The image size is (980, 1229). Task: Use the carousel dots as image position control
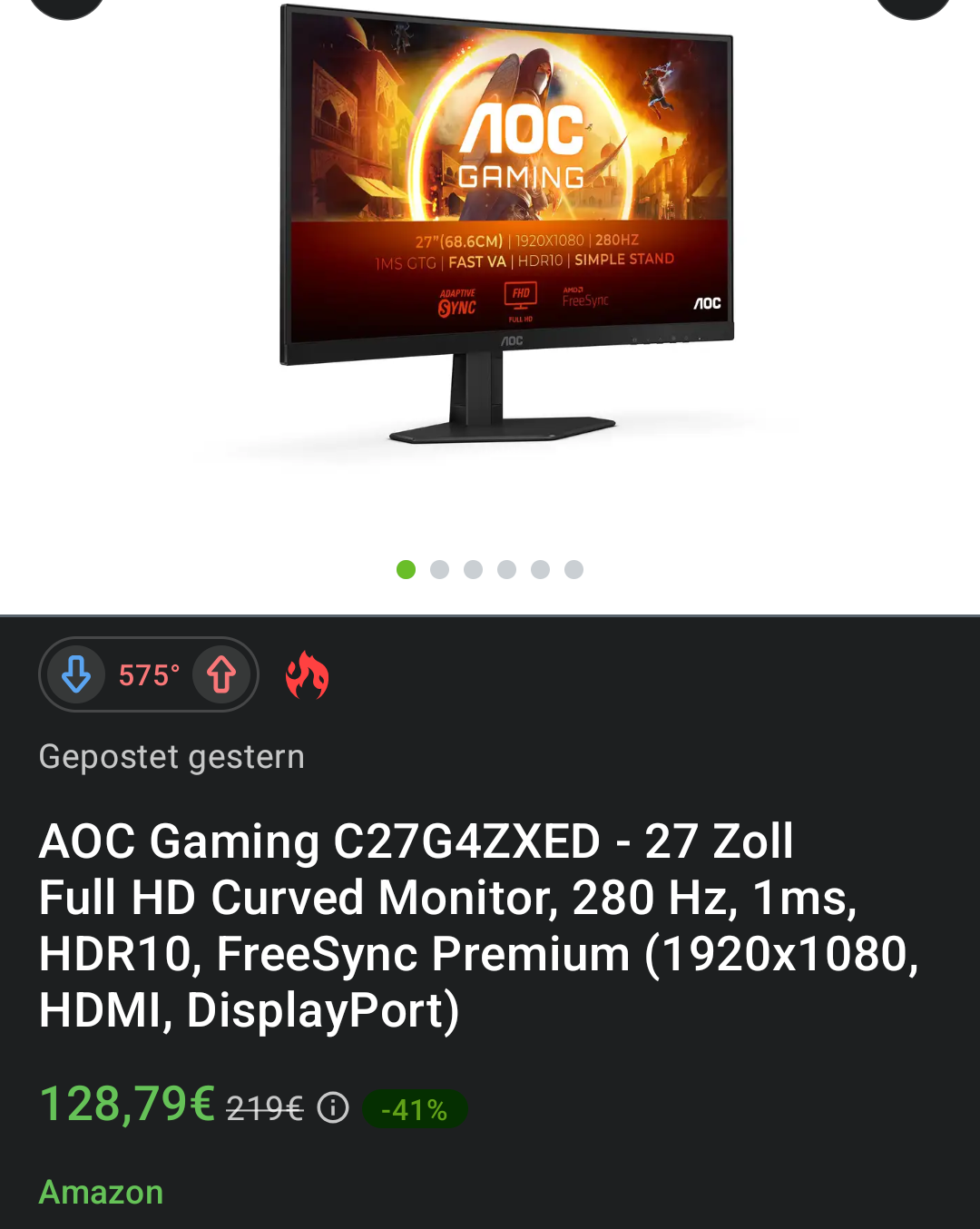pyautogui.click(x=490, y=569)
